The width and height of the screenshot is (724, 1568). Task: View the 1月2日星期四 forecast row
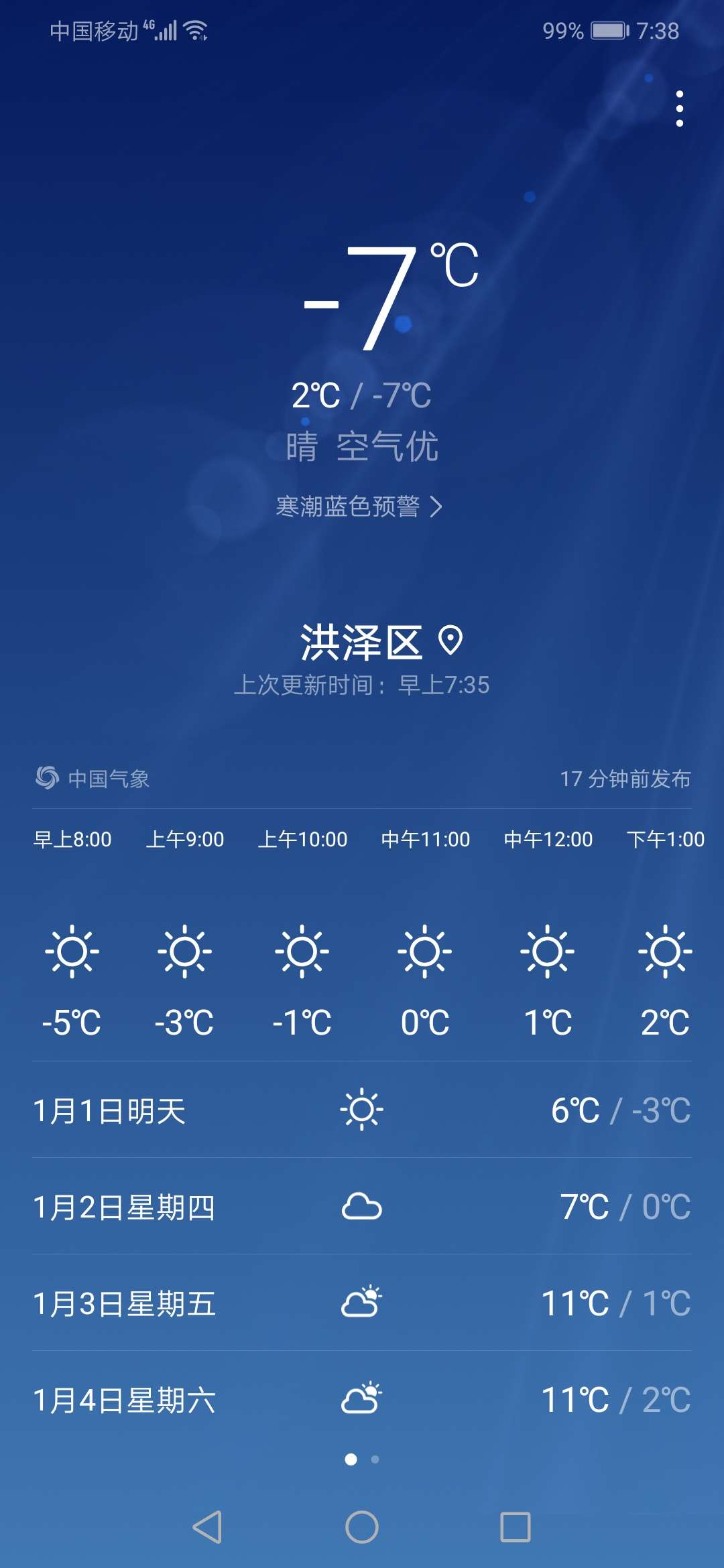pos(362,1207)
